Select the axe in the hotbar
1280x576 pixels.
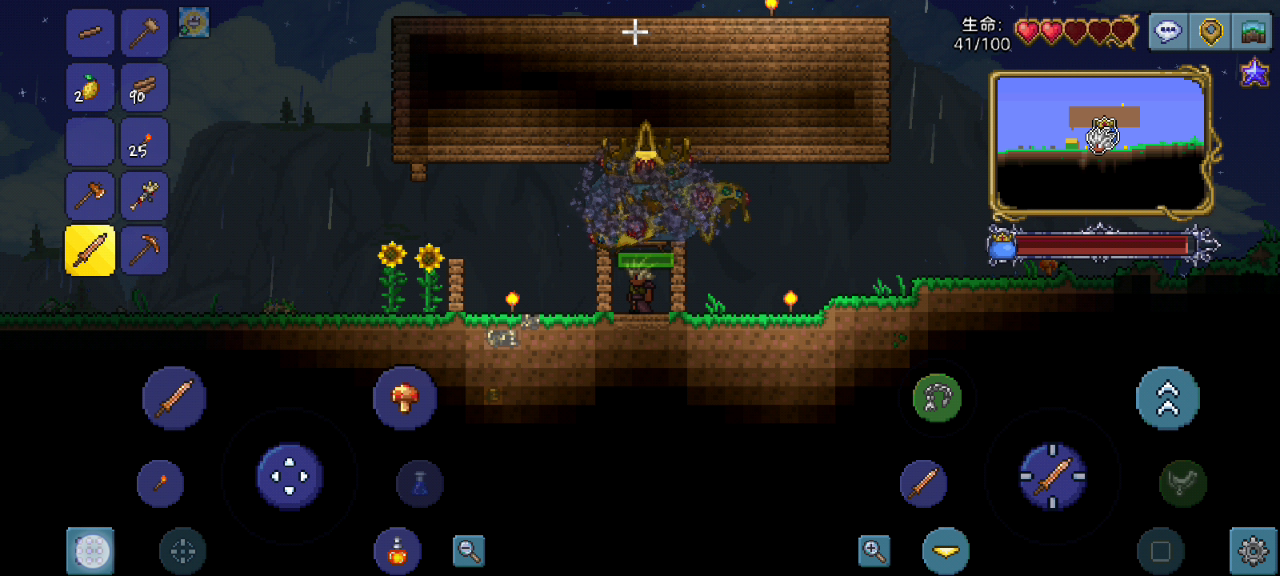click(x=90, y=196)
